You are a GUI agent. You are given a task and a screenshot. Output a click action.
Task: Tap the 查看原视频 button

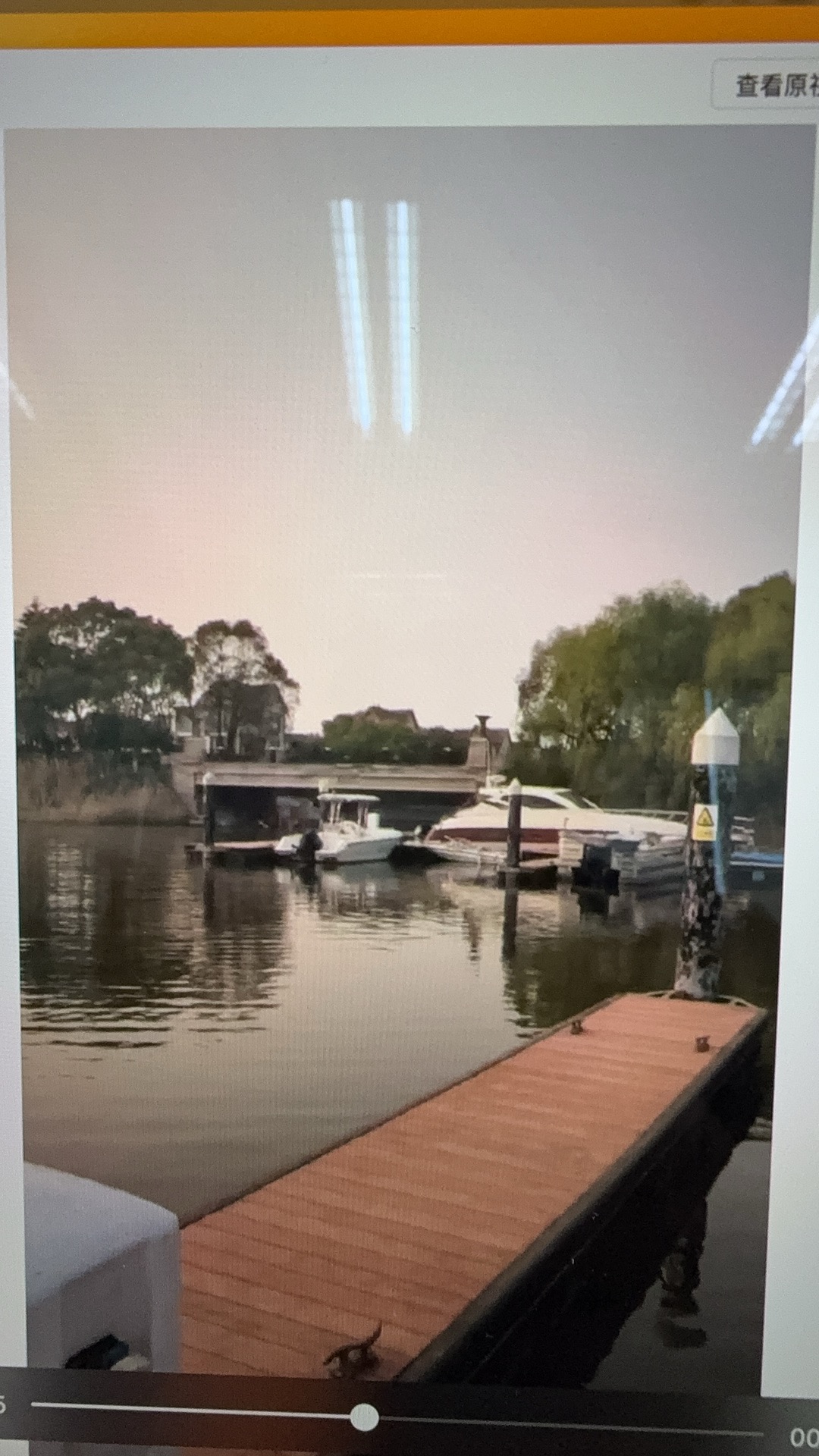(x=766, y=85)
